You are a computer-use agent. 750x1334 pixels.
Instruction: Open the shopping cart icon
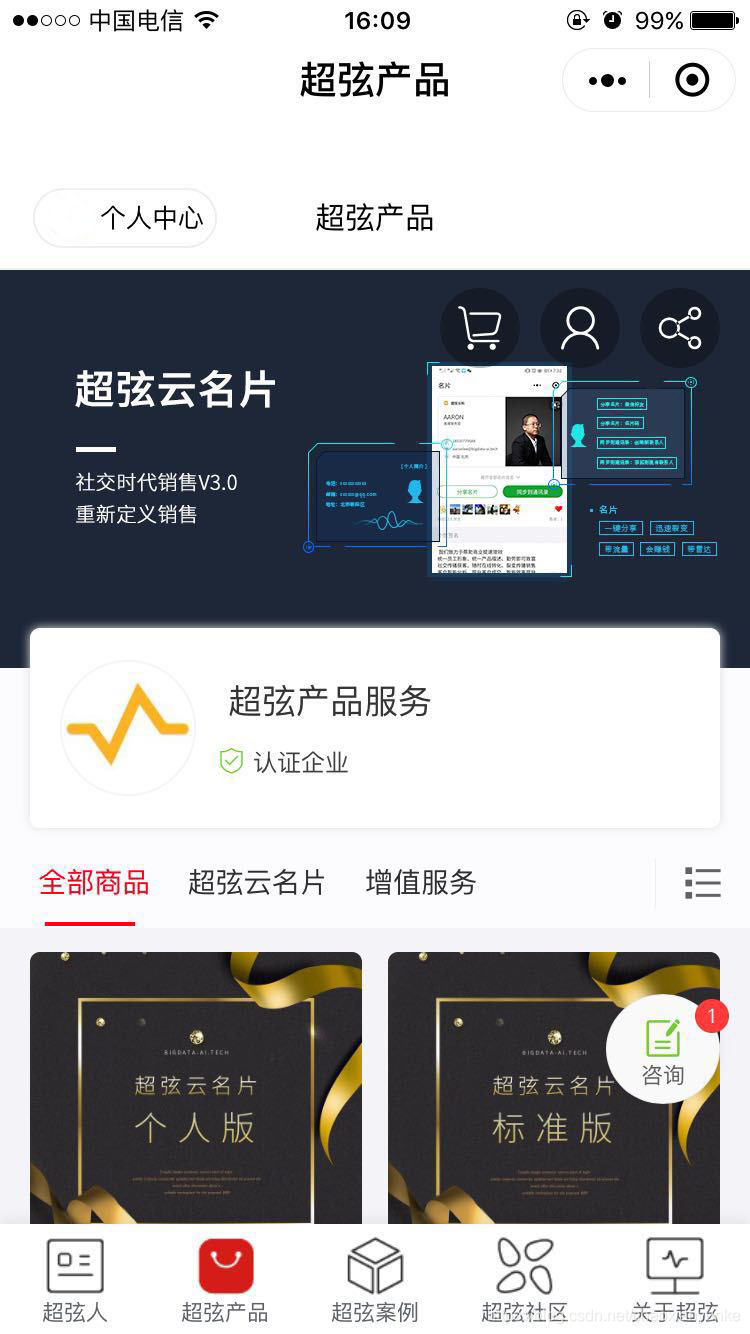point(479,328)
